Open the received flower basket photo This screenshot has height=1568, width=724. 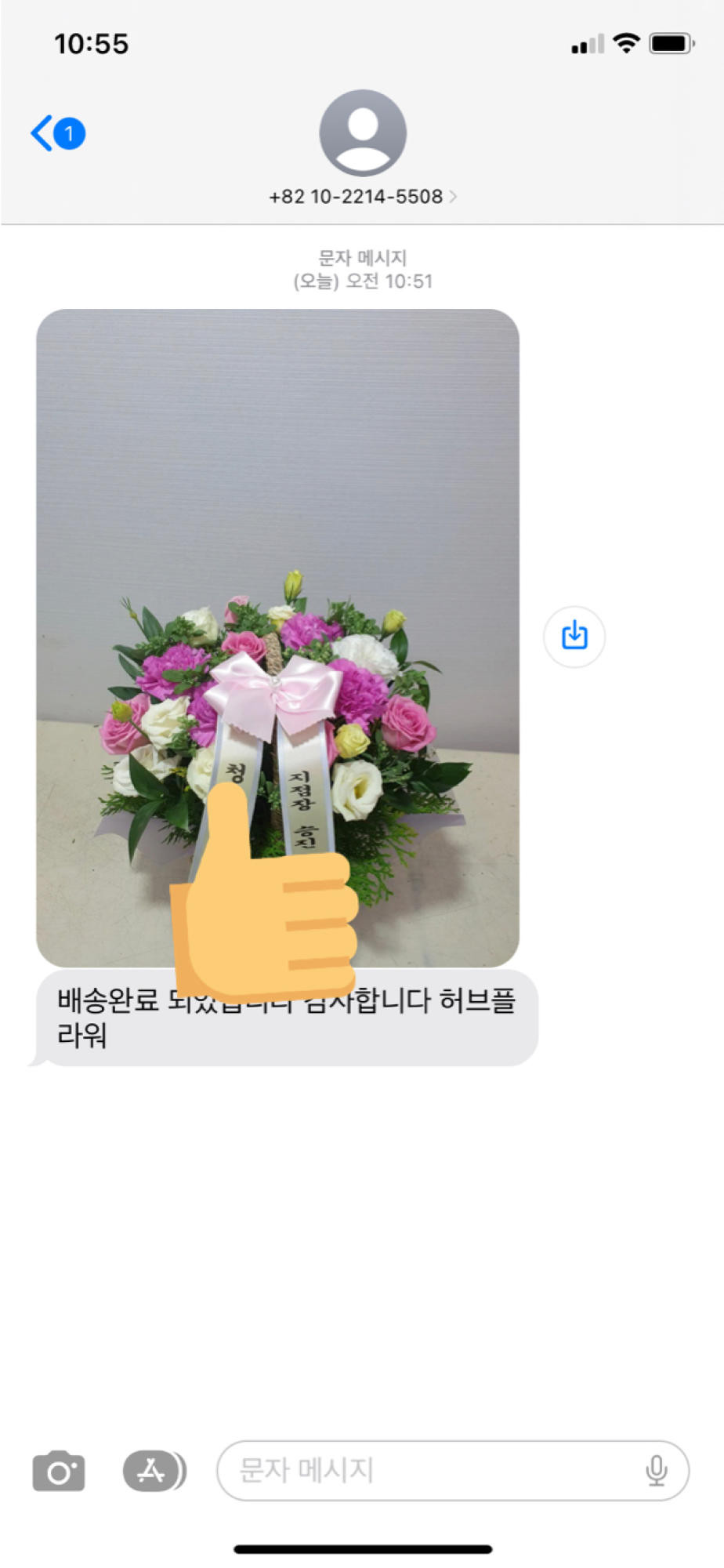pyautogui.click(x=277, y=549)
